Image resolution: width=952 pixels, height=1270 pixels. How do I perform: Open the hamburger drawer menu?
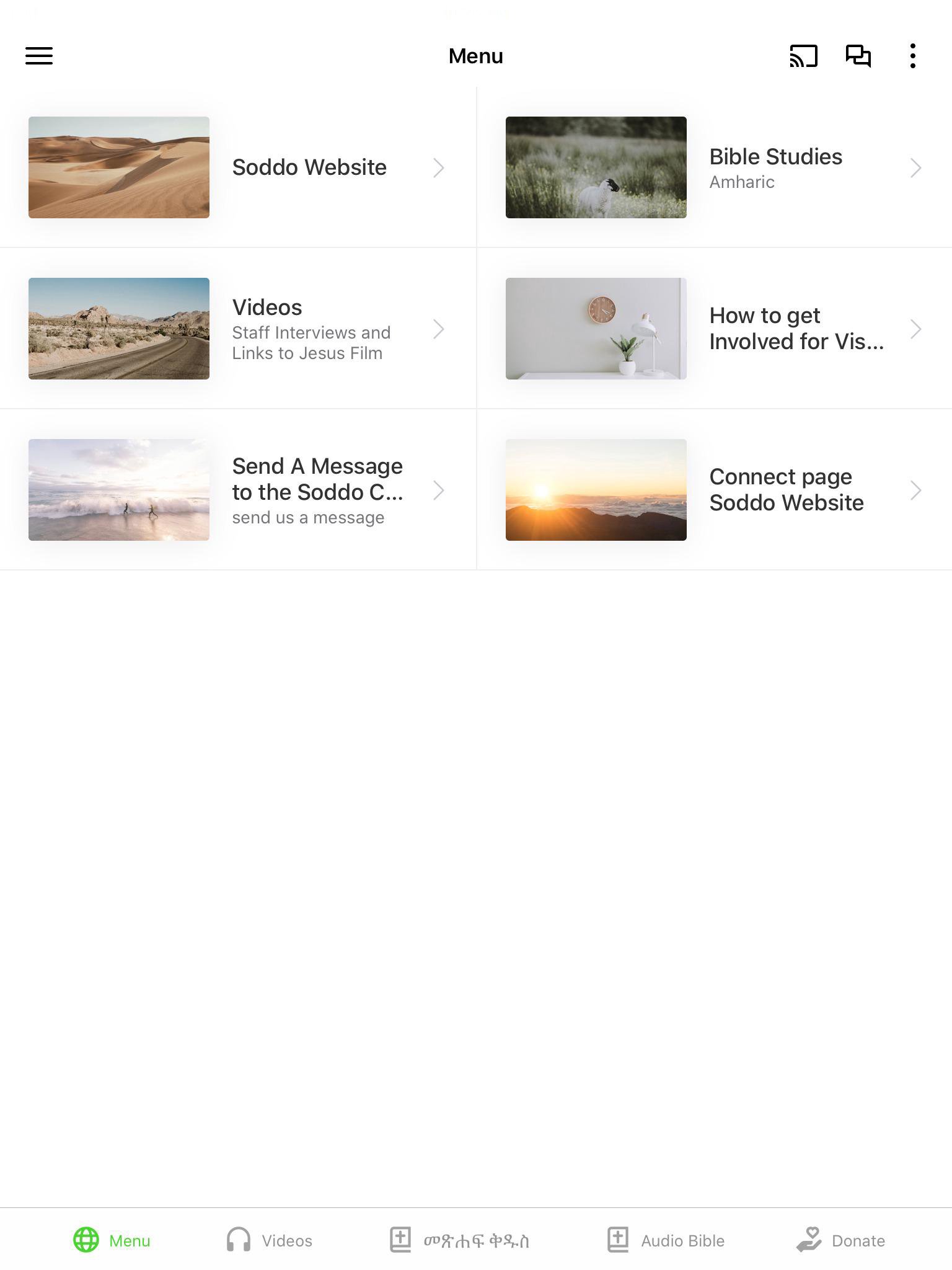click(38, 56)
